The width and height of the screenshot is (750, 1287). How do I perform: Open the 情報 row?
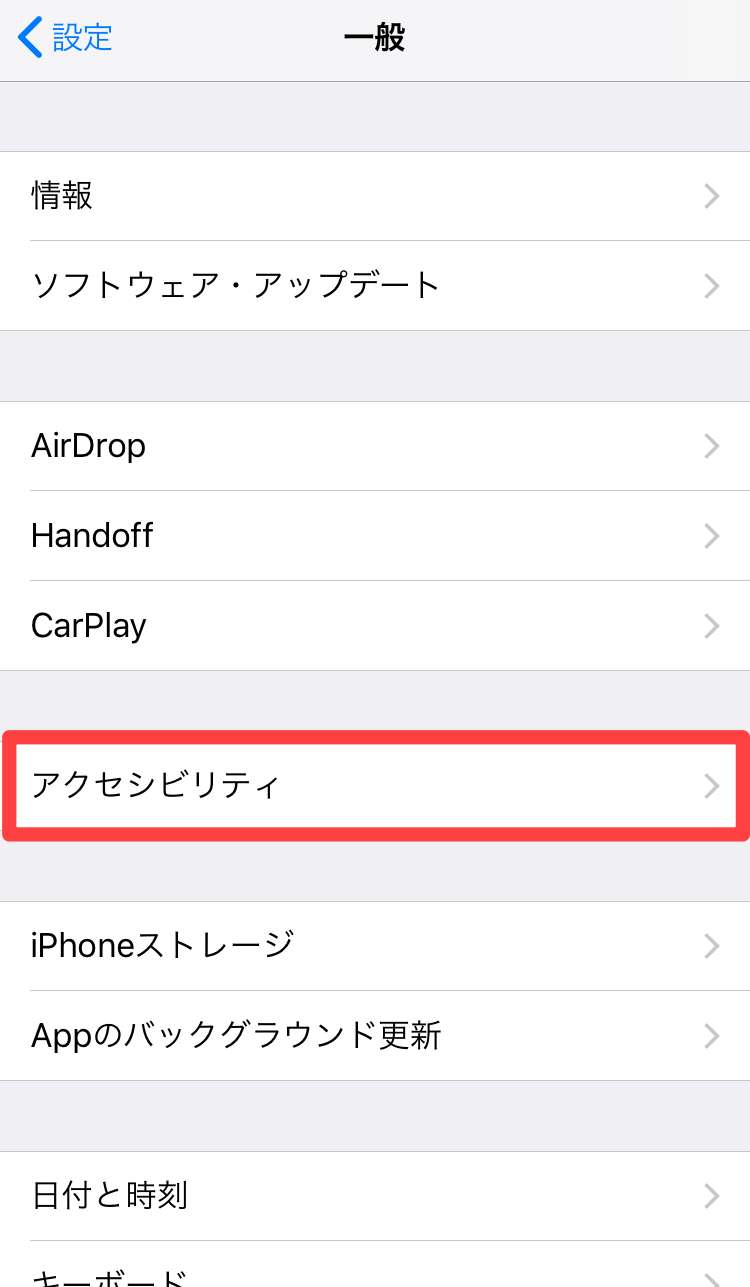point(375,196)
